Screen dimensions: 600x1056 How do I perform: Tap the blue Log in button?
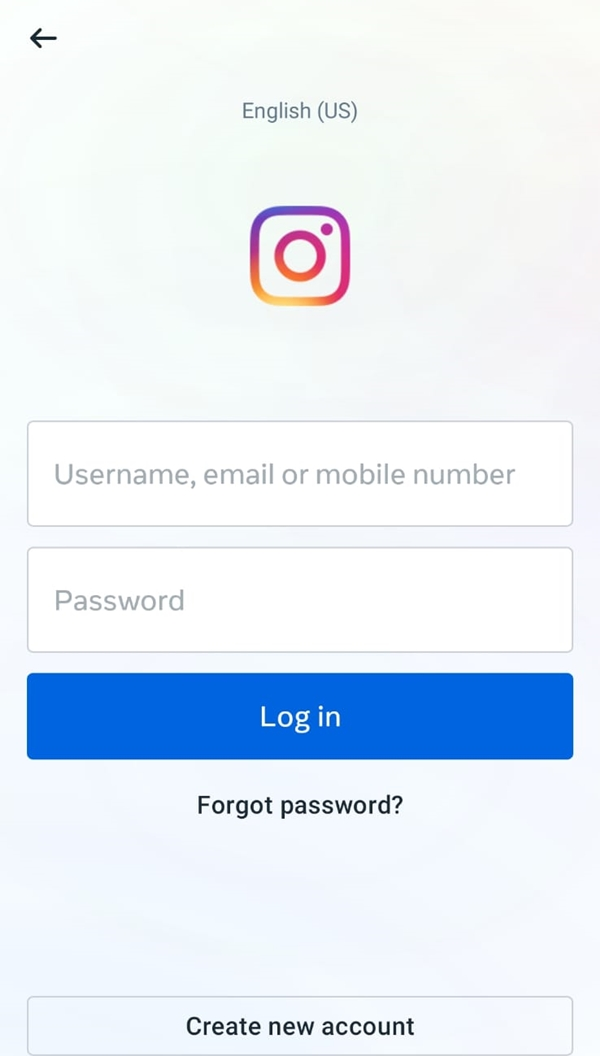coord(300,716)
